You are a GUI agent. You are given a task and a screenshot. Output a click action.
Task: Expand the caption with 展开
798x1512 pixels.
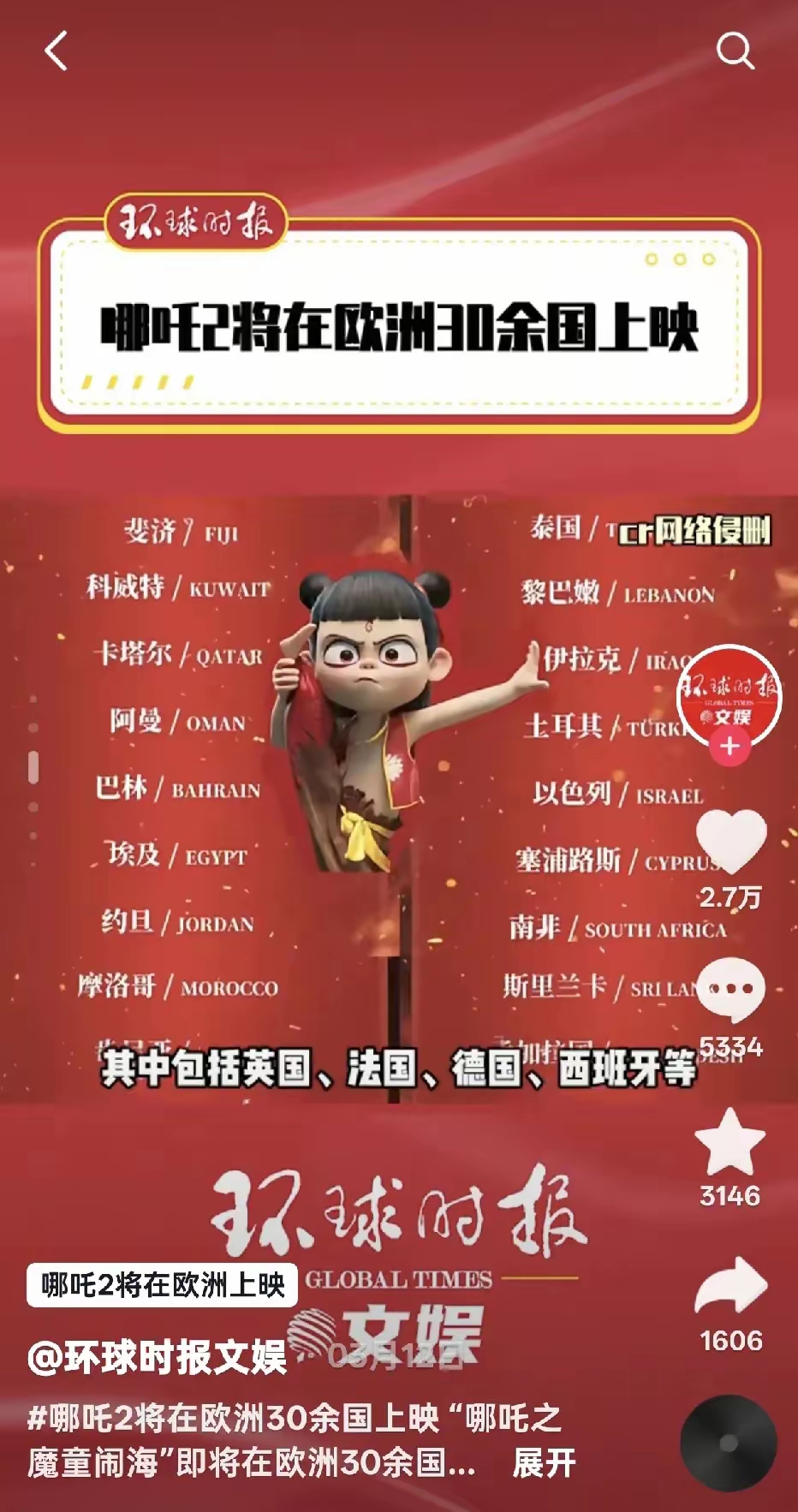point(544,1463)
